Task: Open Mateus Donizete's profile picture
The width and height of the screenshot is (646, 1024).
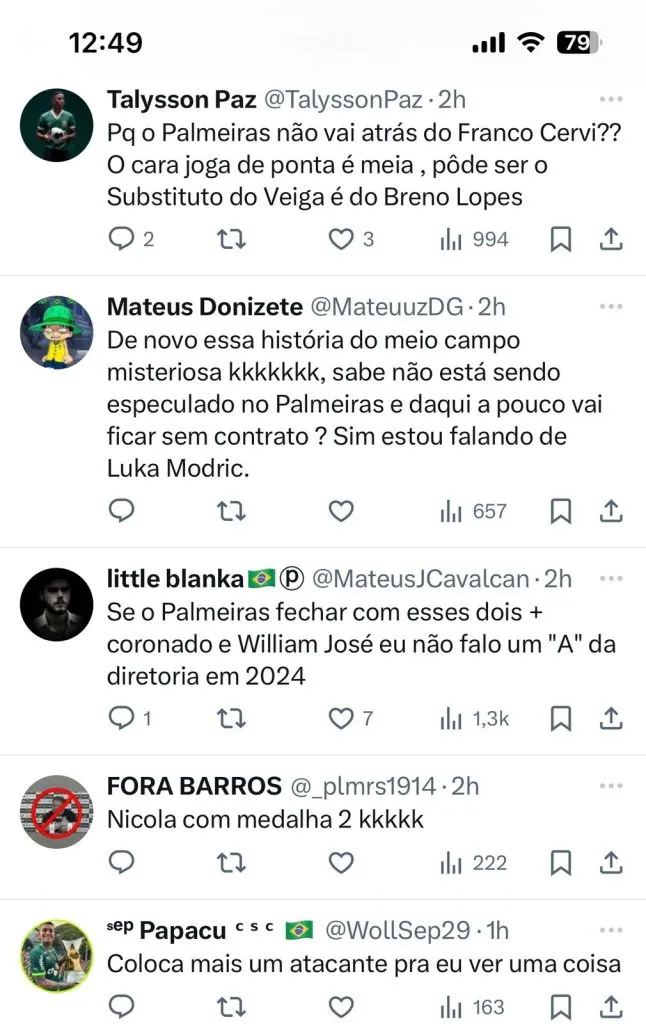Action: tap(57, 332)
